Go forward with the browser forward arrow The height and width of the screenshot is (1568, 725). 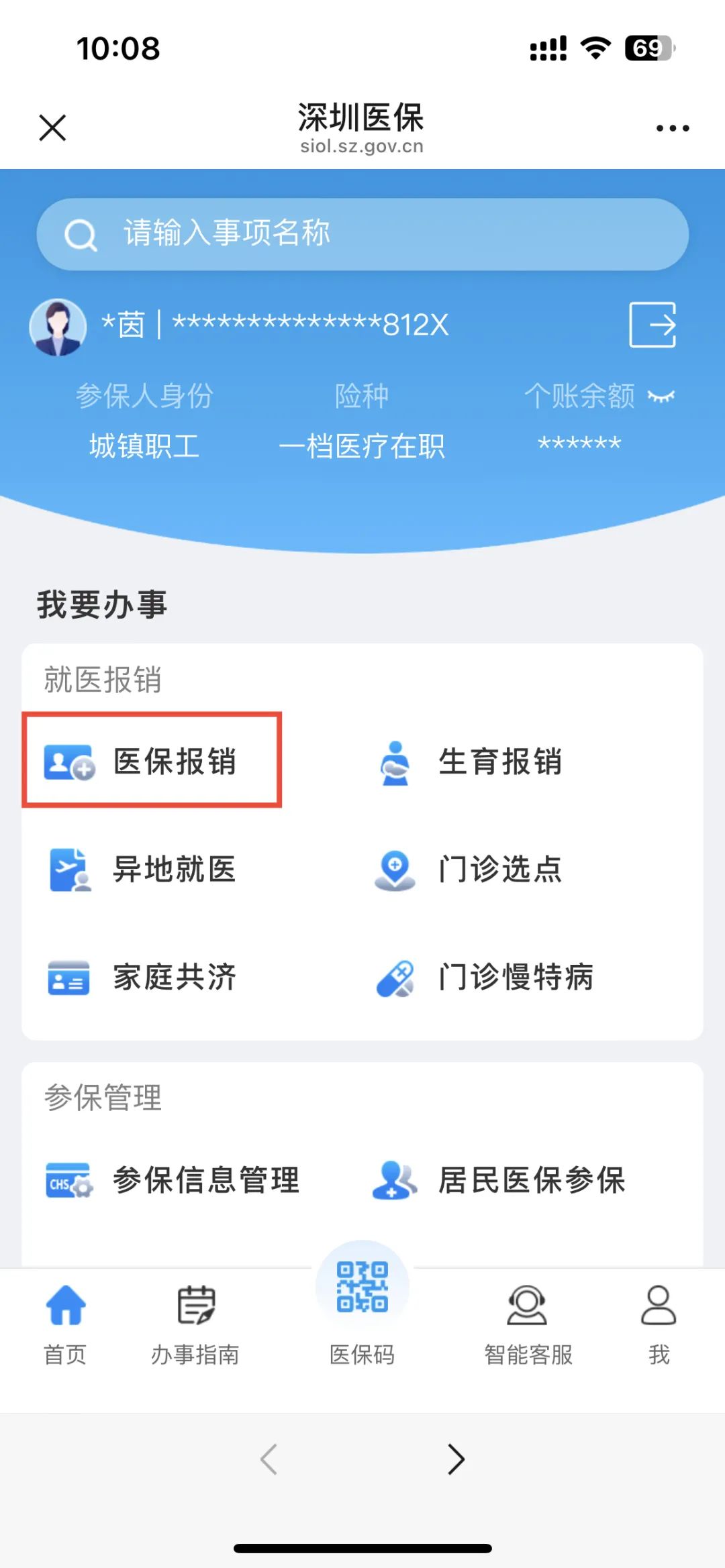coord(456,1459)
